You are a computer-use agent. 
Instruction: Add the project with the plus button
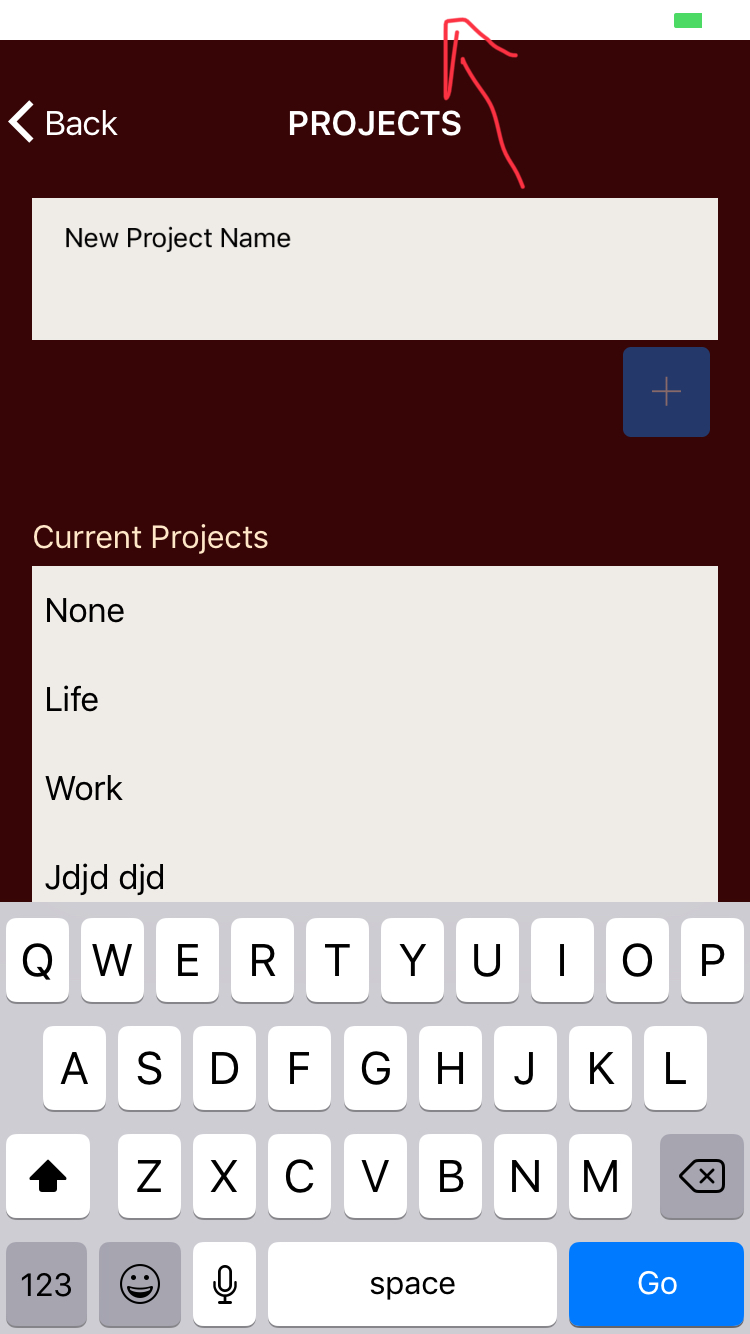(x=666, y=392)
